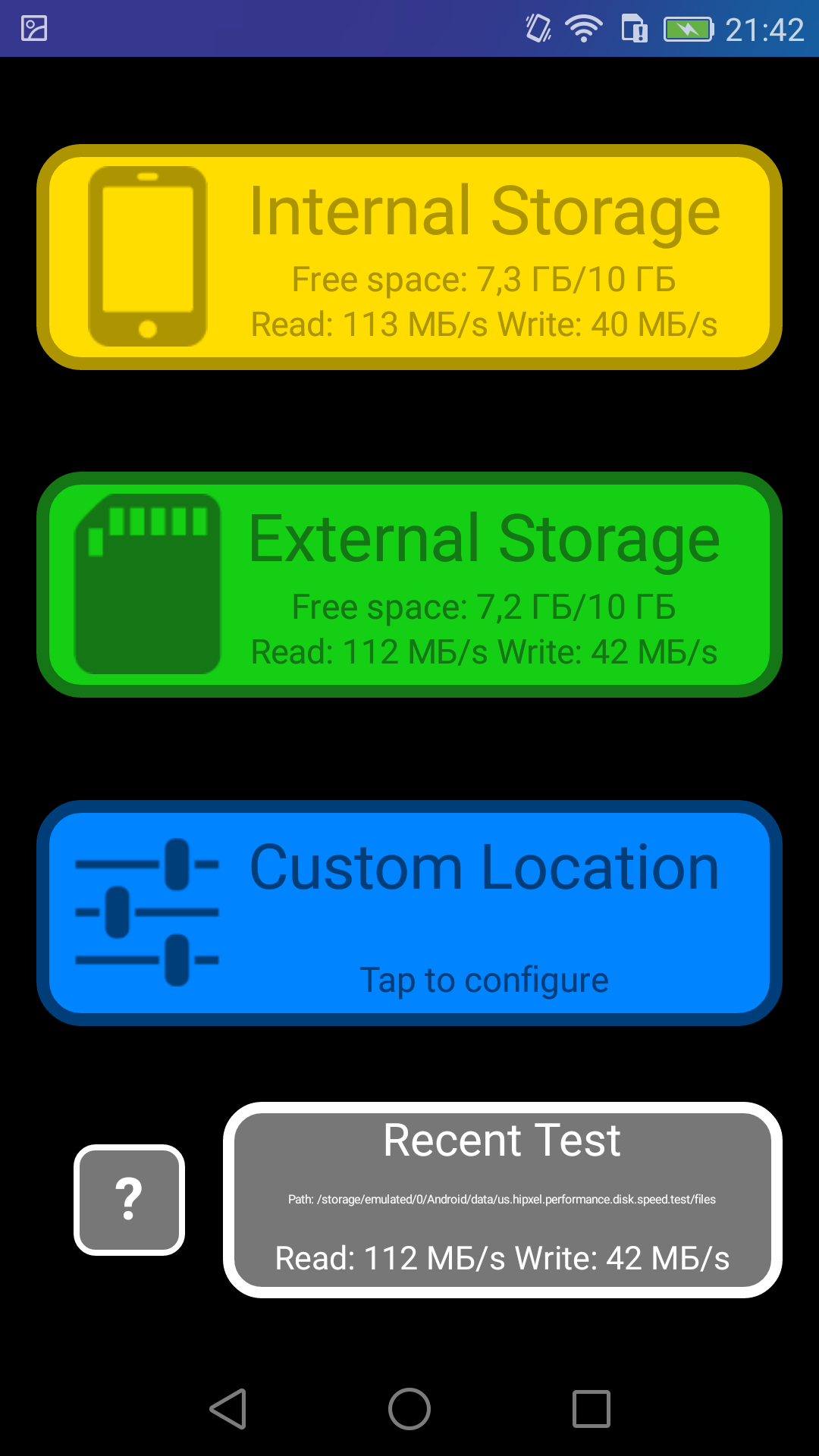
Task: Open the External Storage test
Action: [409, 585]
